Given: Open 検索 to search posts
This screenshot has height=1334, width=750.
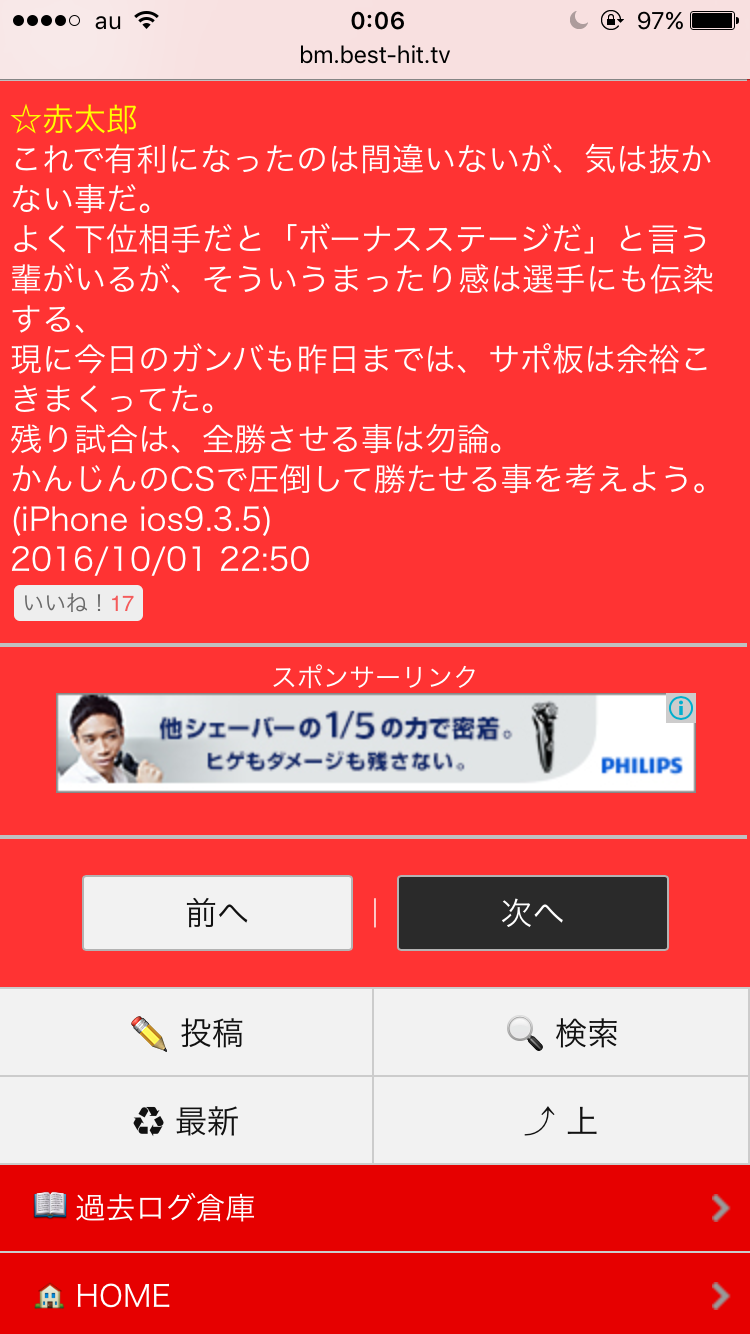Looking at the screenshot, I should click(x=562, y=1033).
